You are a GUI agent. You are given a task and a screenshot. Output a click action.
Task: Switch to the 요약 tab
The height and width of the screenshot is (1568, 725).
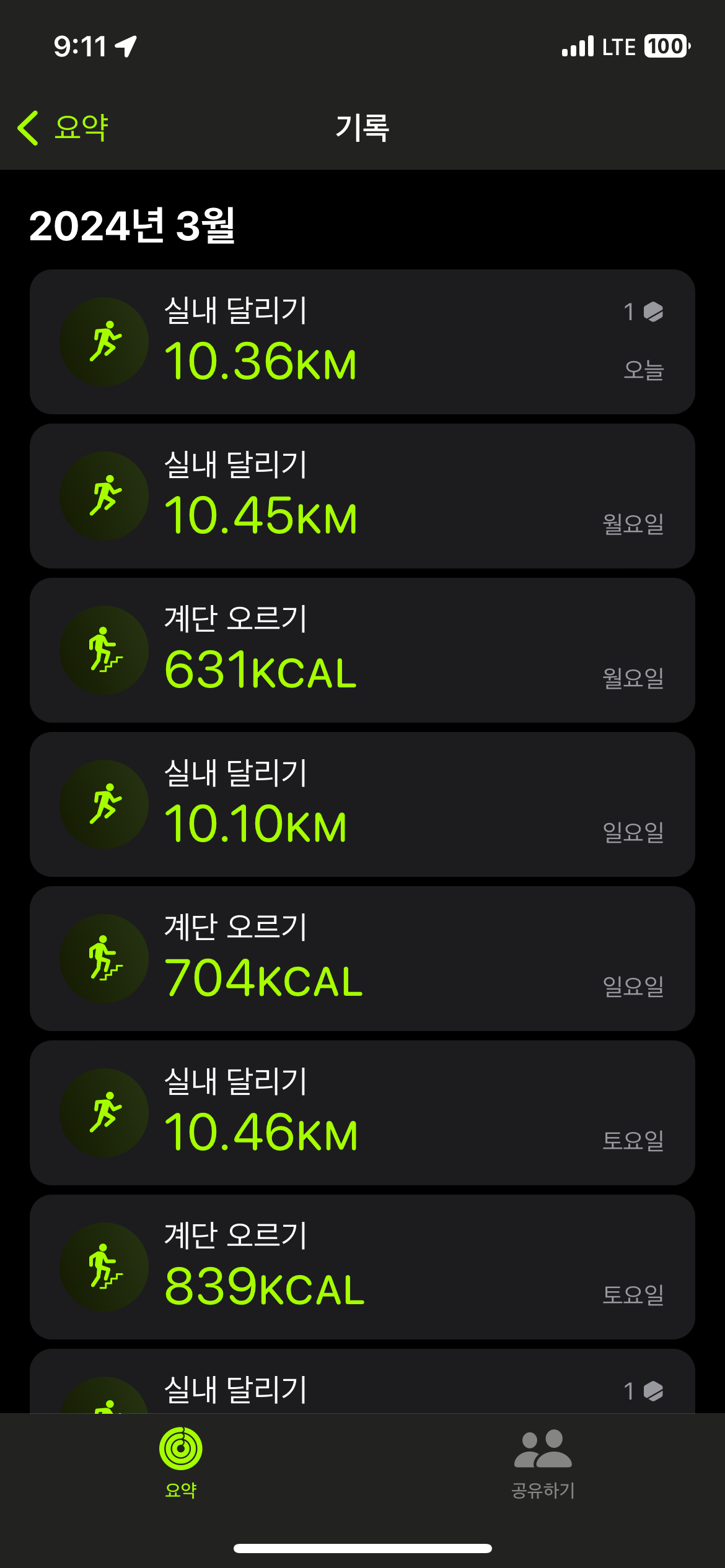181,1461
